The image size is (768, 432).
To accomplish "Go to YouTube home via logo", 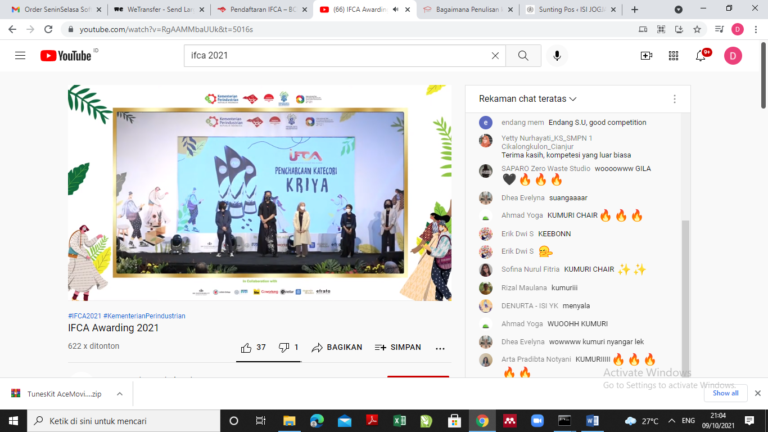I will tap(66, 56).
